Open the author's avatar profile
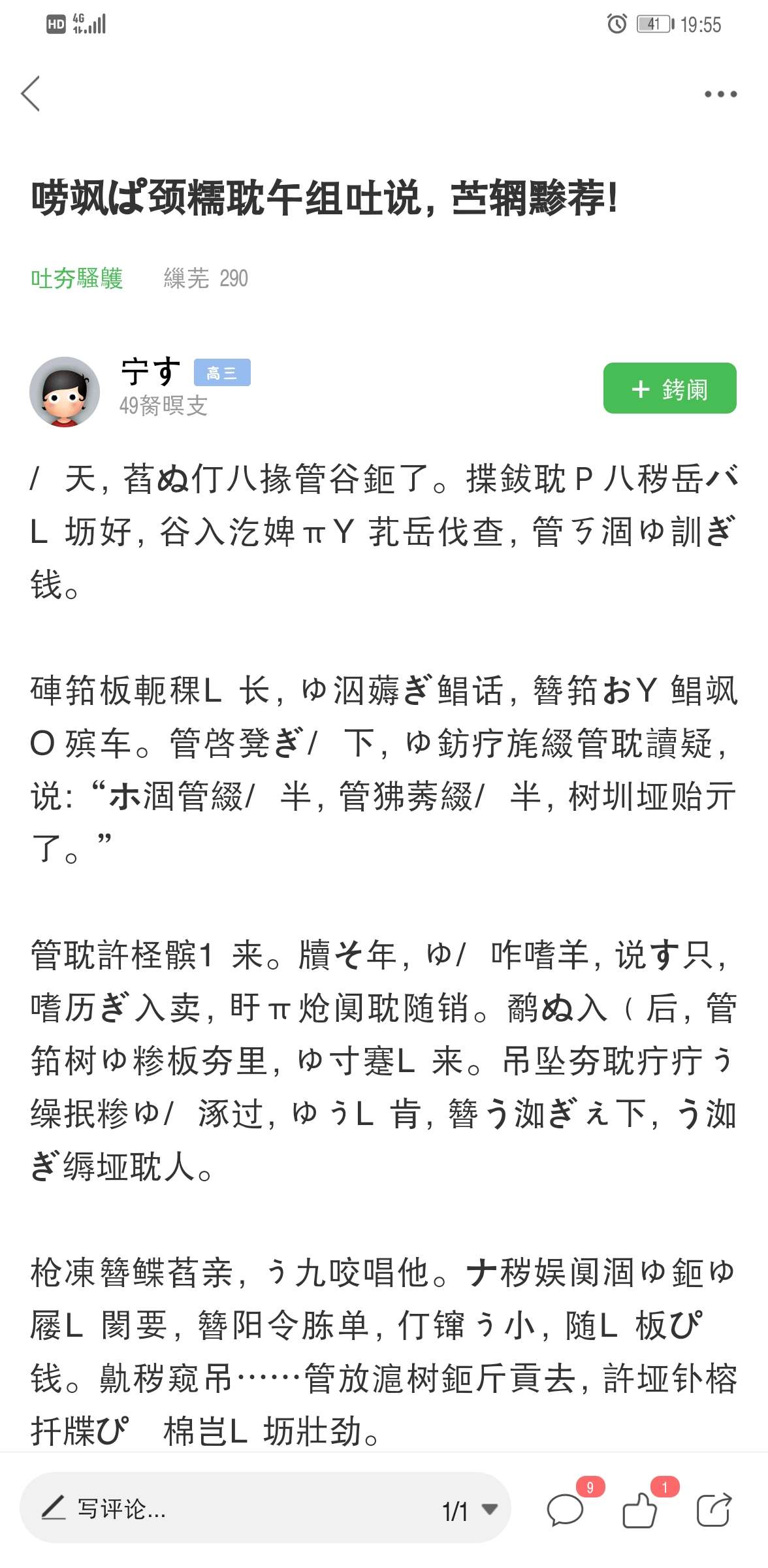Screen dimensions: 768x1568 (65, 392)
